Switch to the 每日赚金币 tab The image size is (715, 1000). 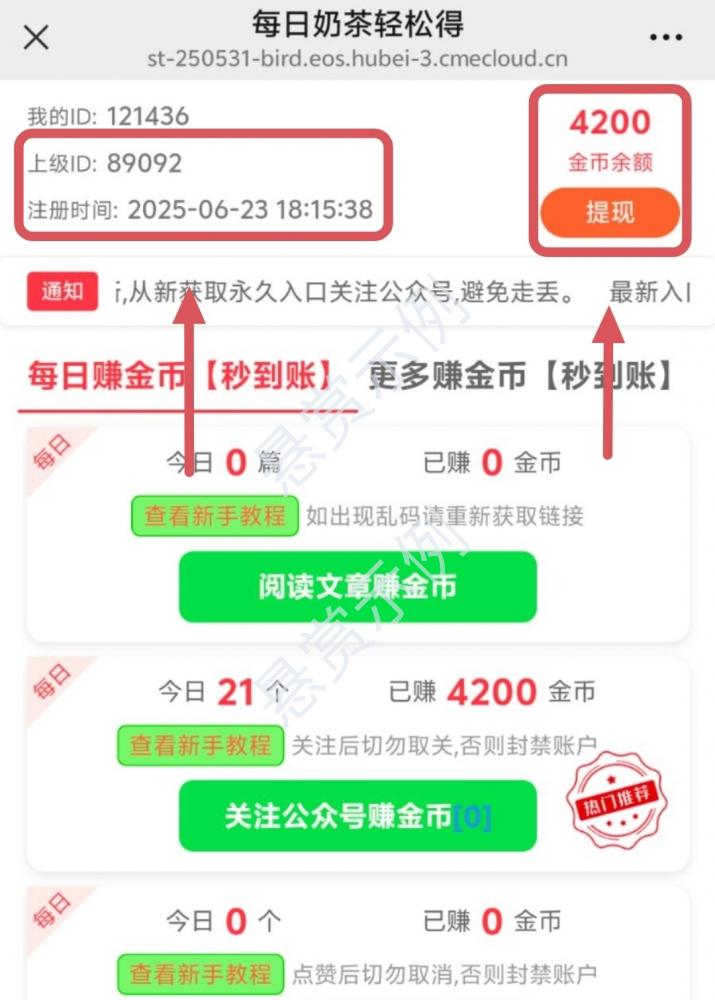pos(180,377)
